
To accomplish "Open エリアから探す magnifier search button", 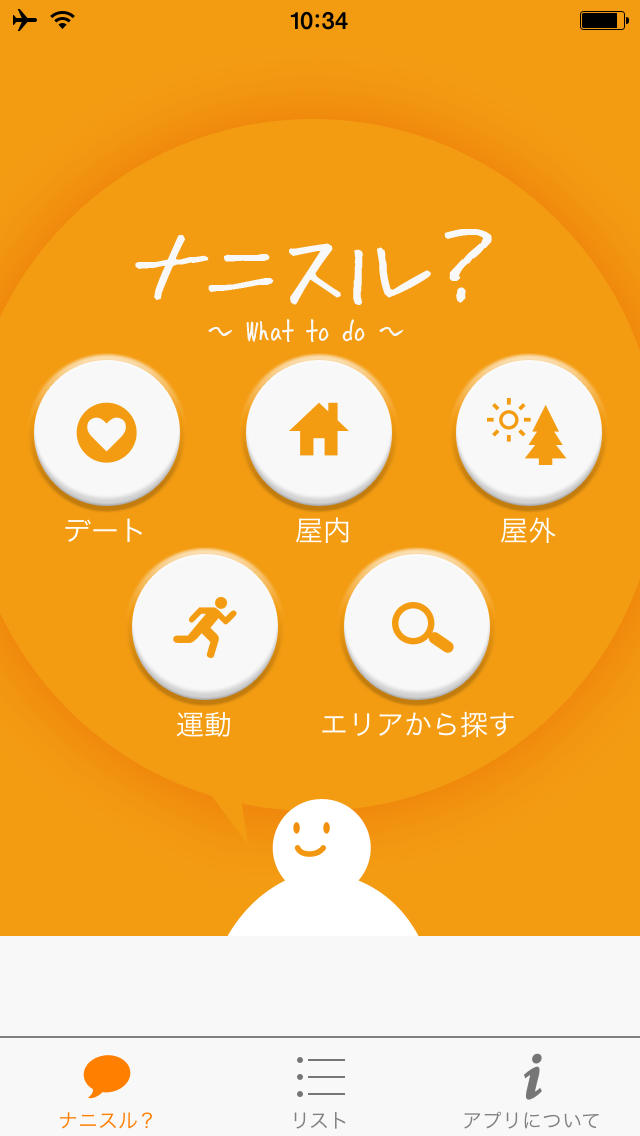I will click(x=417, y=626).
